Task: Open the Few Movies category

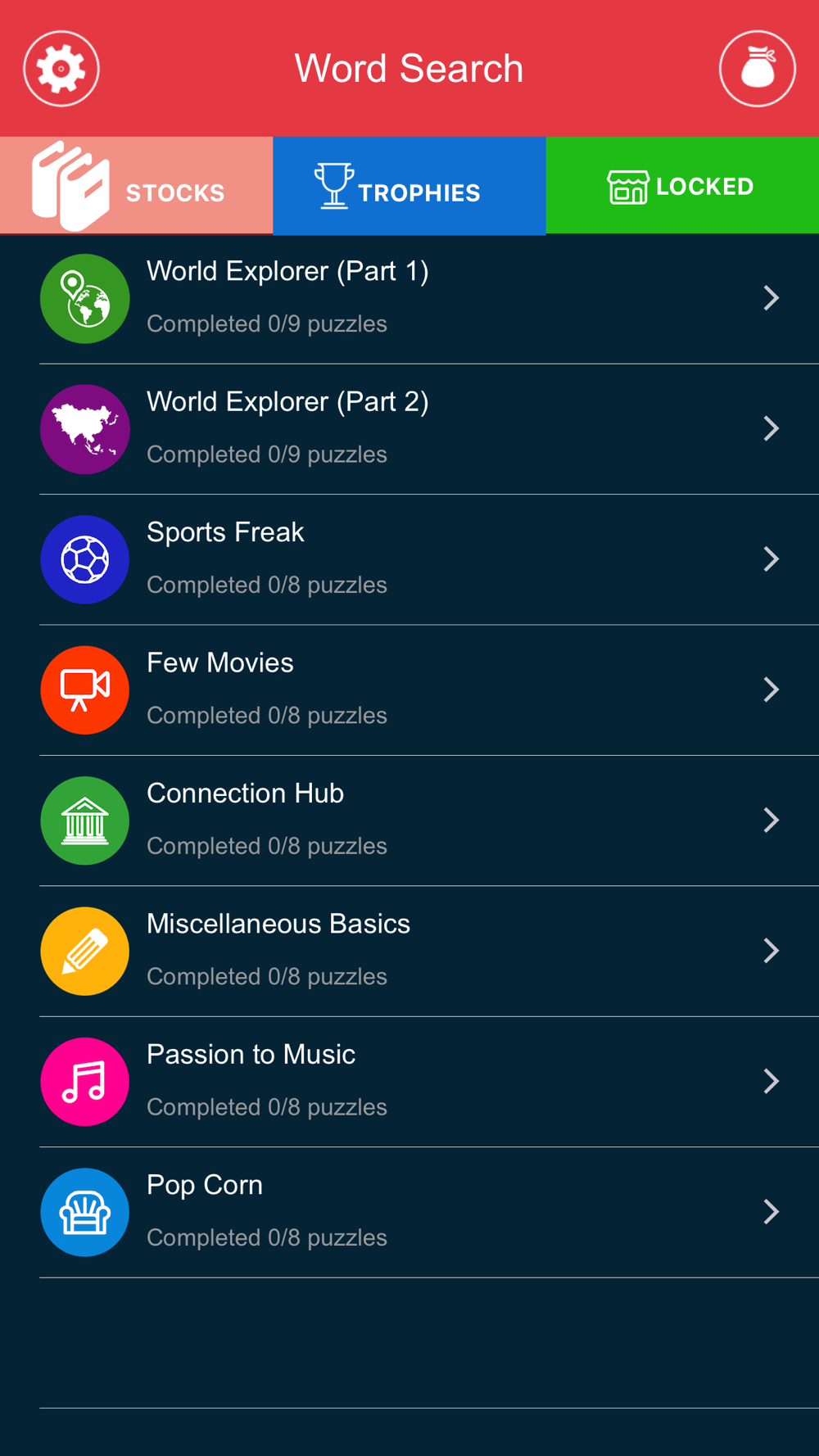Action: (x=409, y=690)
